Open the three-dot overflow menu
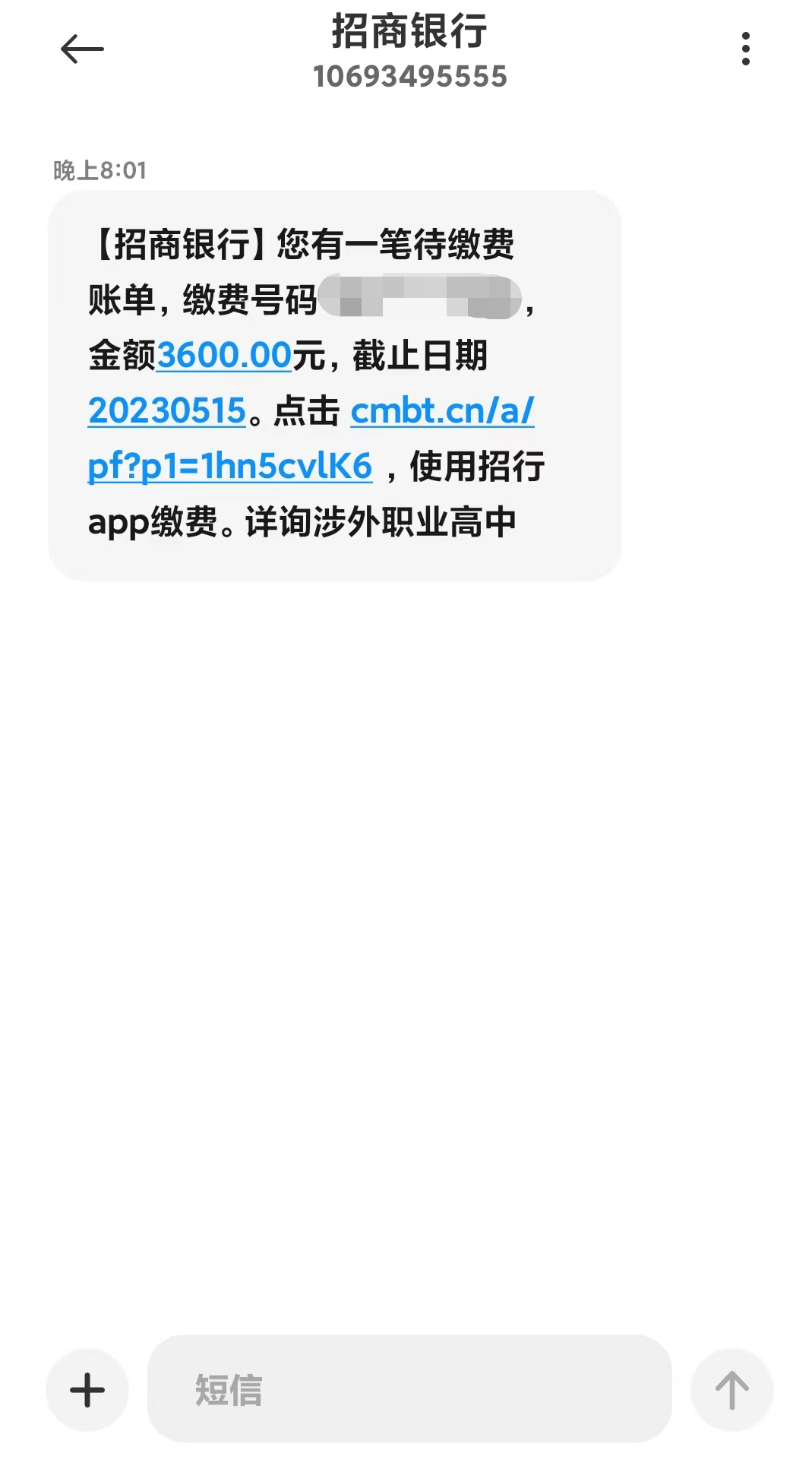The height and width of the screenshot is (1463, 812). [746, 49]
